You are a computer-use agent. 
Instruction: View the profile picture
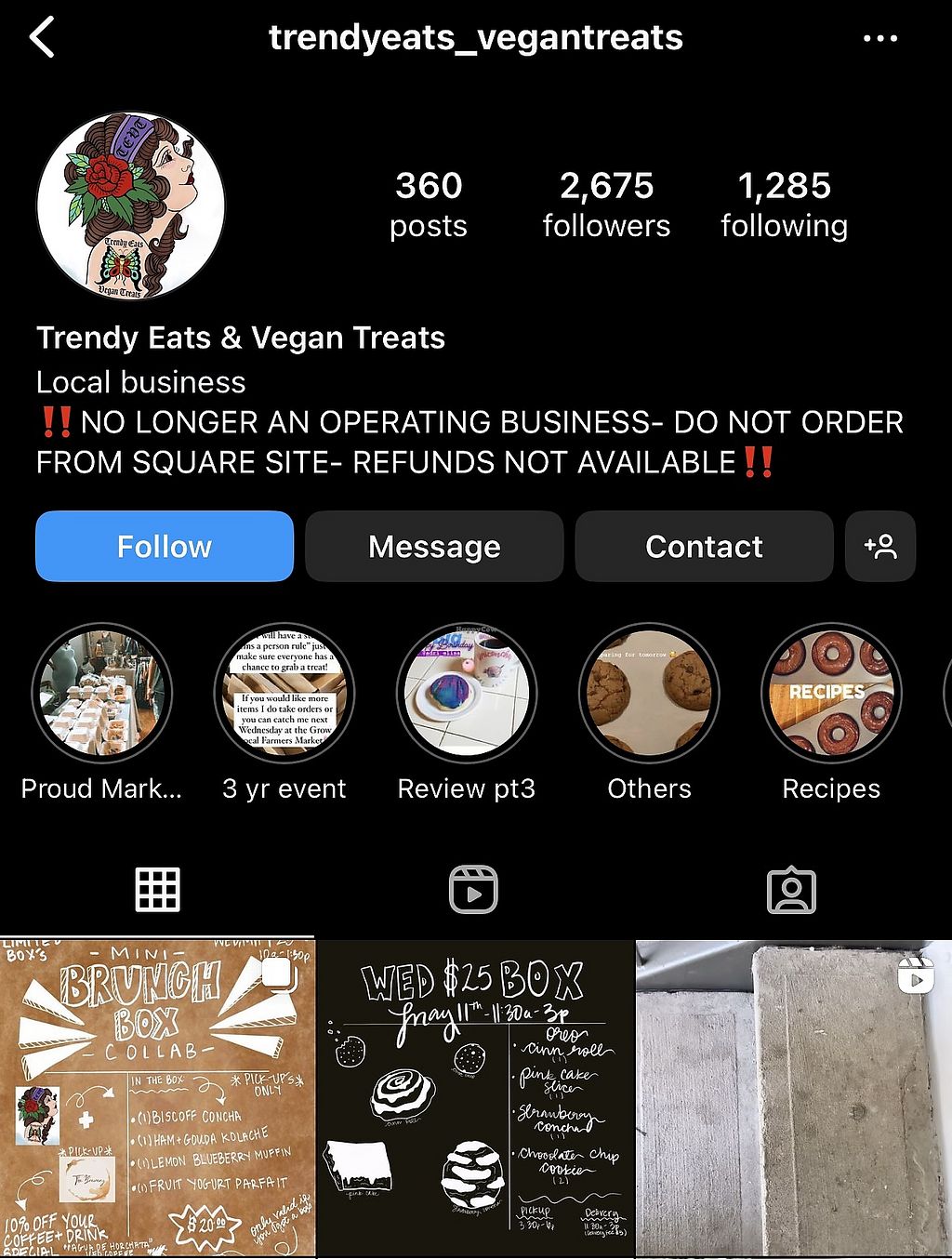coord(131,205)
